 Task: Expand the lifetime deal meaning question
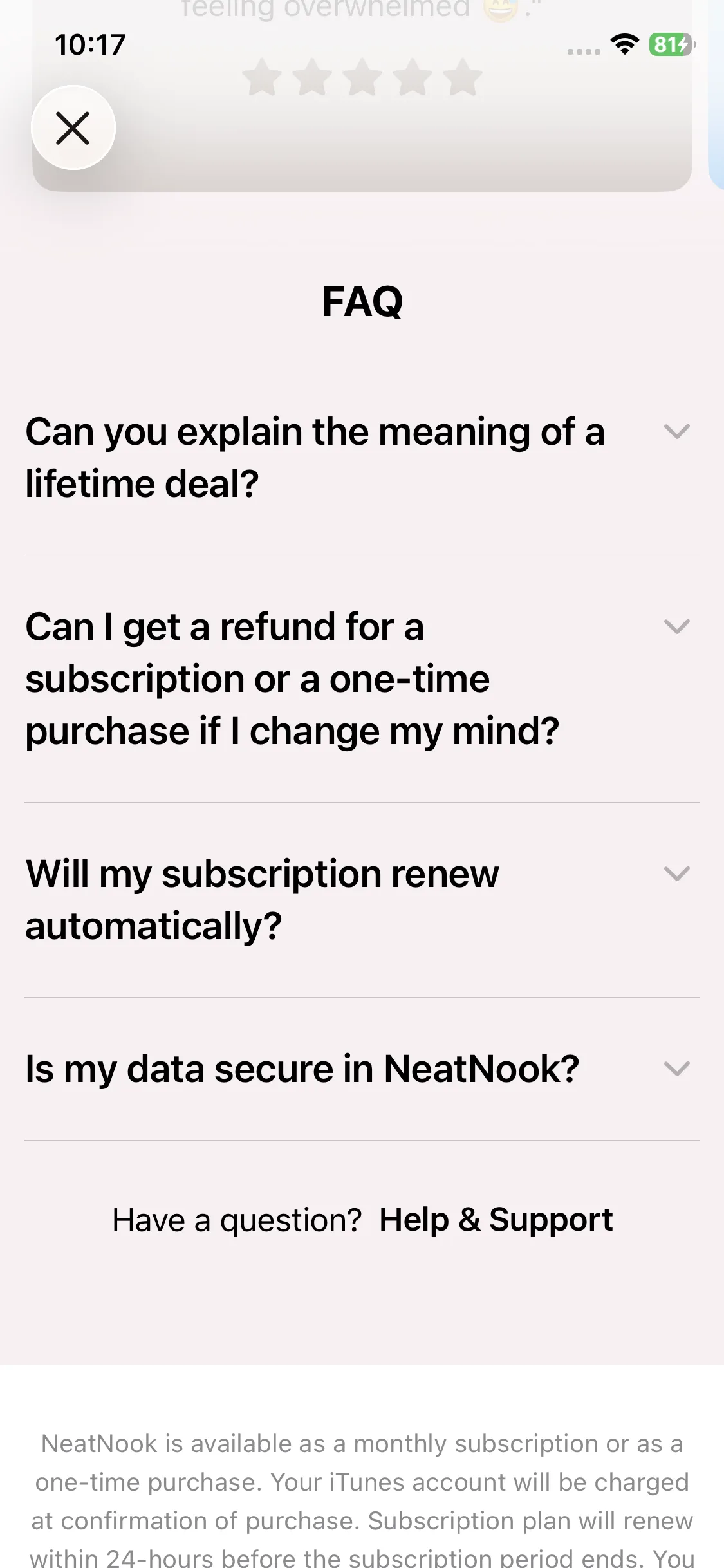coord(676,432)
